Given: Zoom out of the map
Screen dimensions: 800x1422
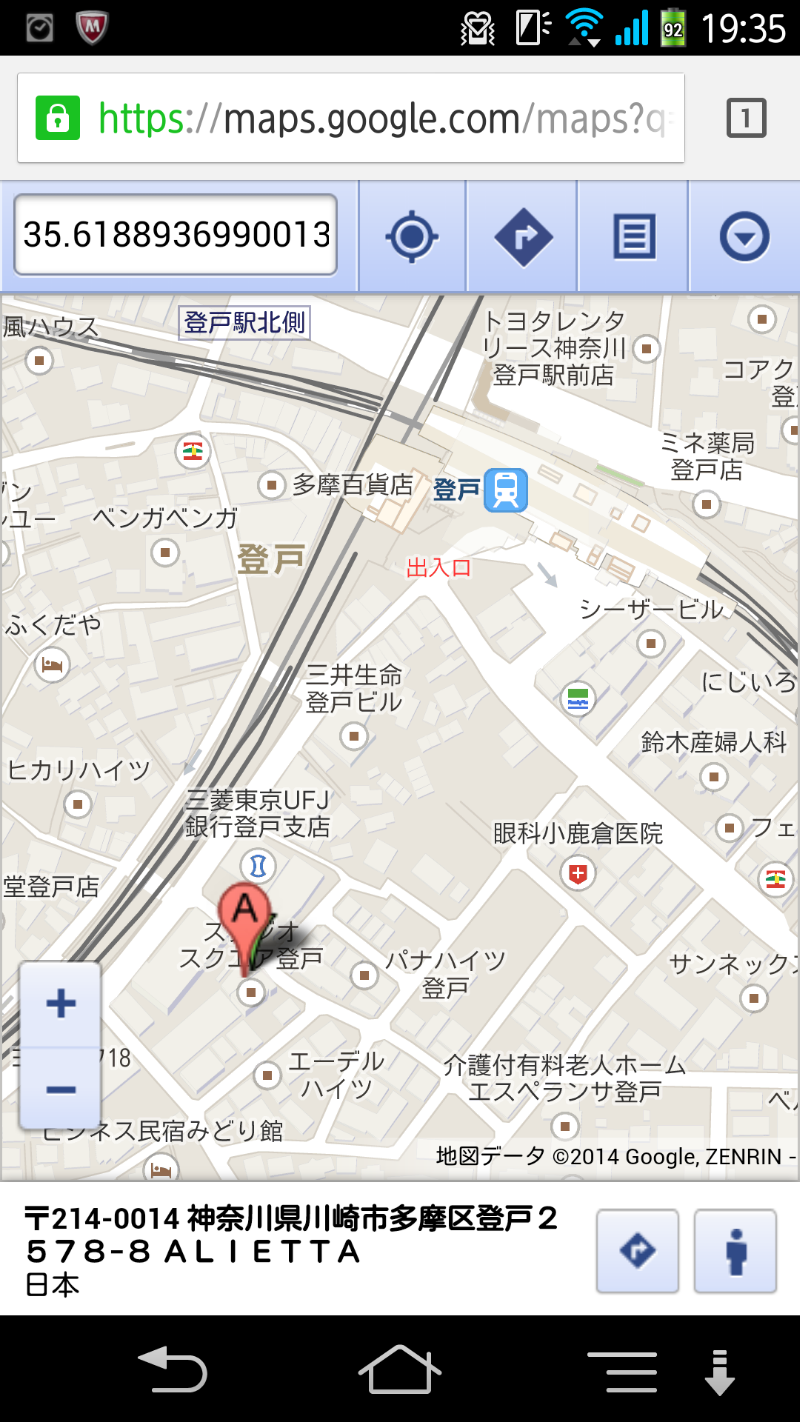Looking at the screenshot, I should pyautogui.click(x=61, y=1088).
